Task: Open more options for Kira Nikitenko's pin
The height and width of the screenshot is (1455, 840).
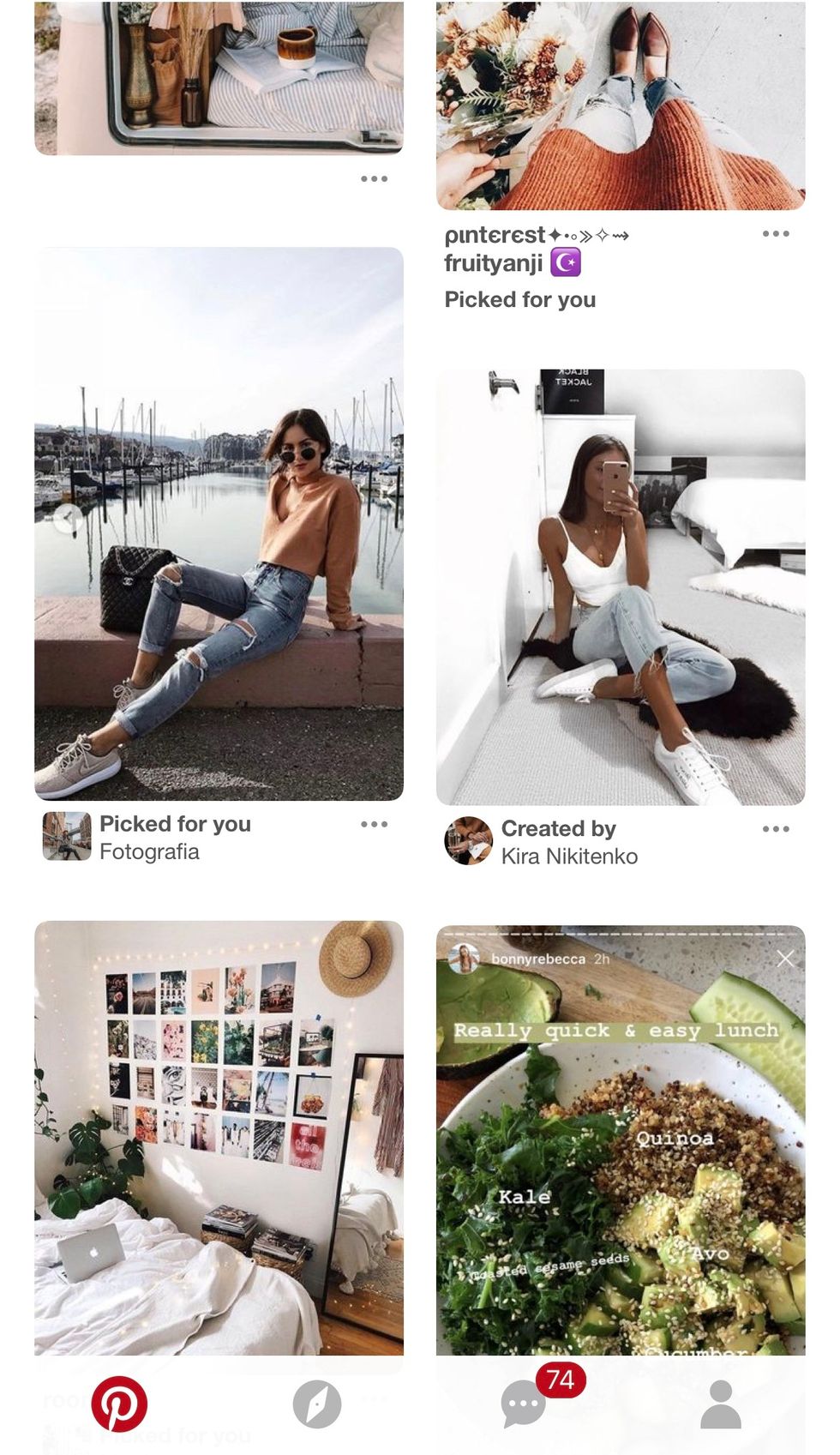Action: [x=776, y=829]
